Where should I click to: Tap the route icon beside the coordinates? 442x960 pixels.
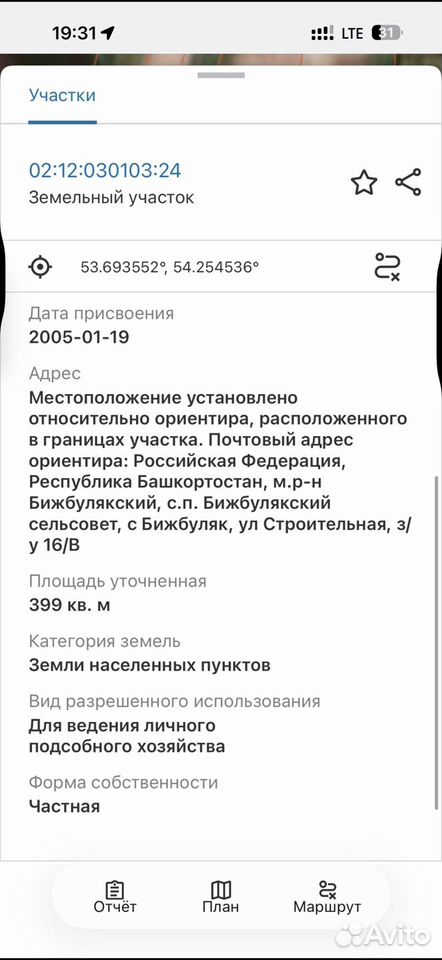[388, 267]
